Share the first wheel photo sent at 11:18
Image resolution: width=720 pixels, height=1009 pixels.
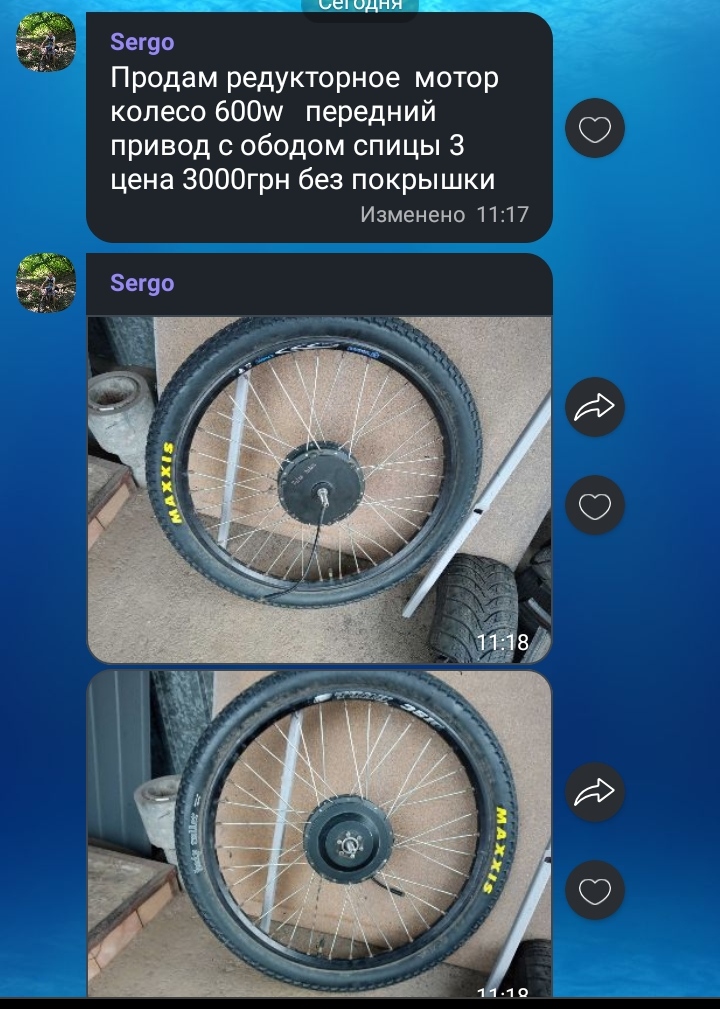point(595,407)
